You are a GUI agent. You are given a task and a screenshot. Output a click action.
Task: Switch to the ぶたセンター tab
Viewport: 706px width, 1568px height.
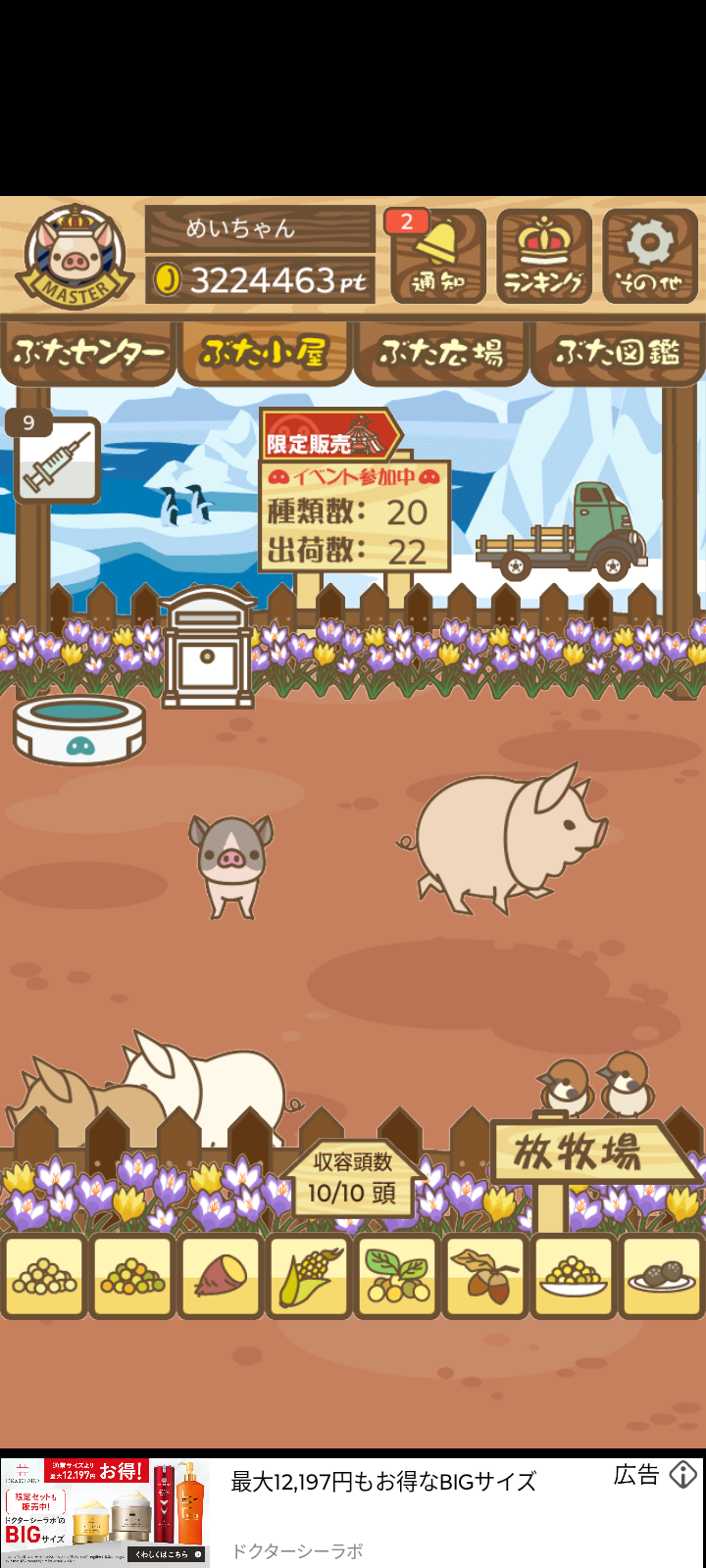pyautogui.click(x=88, y=353)
